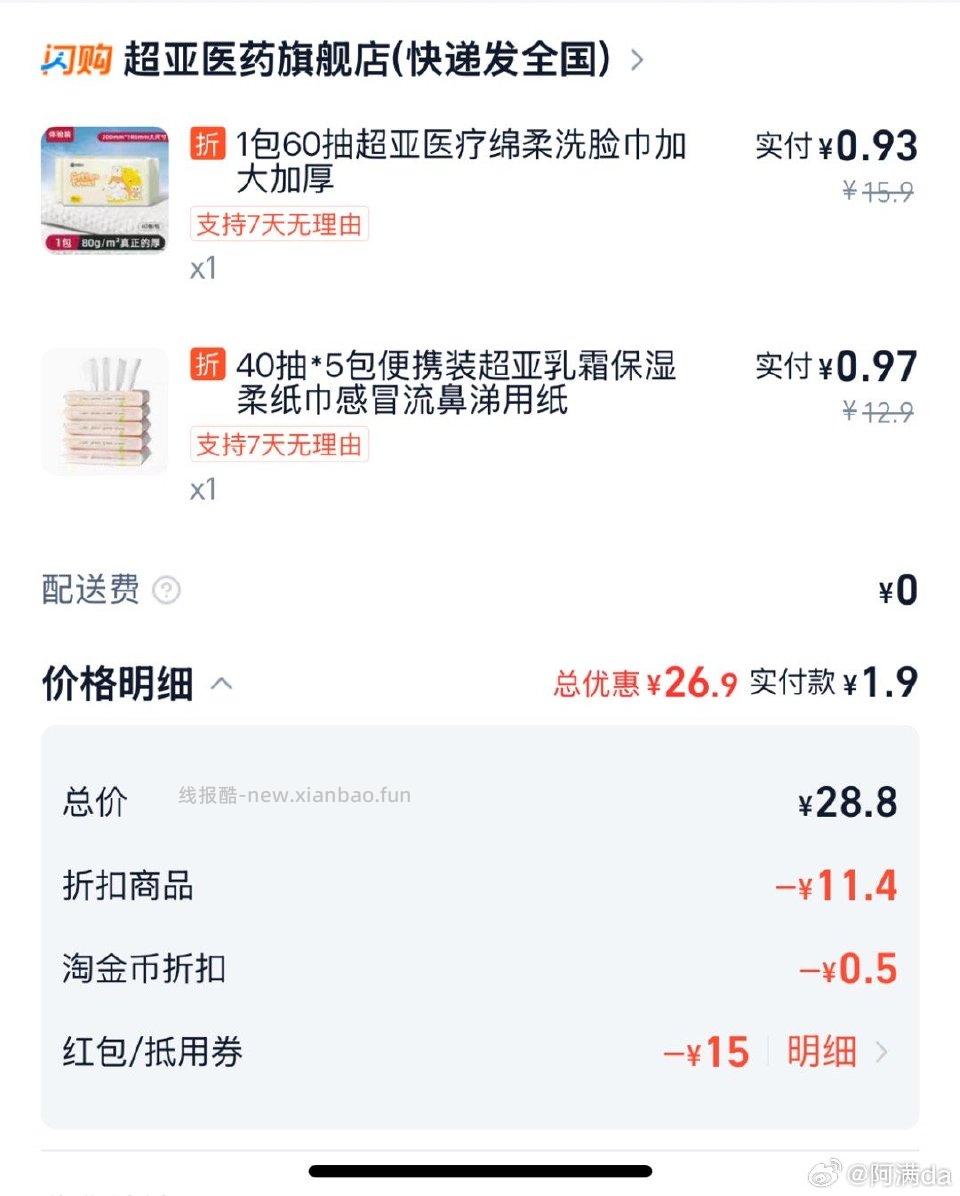Click the 折 discount badge on facial tissue item
The height and width of the screenshot is (1196, 960).
coord(208,143)
